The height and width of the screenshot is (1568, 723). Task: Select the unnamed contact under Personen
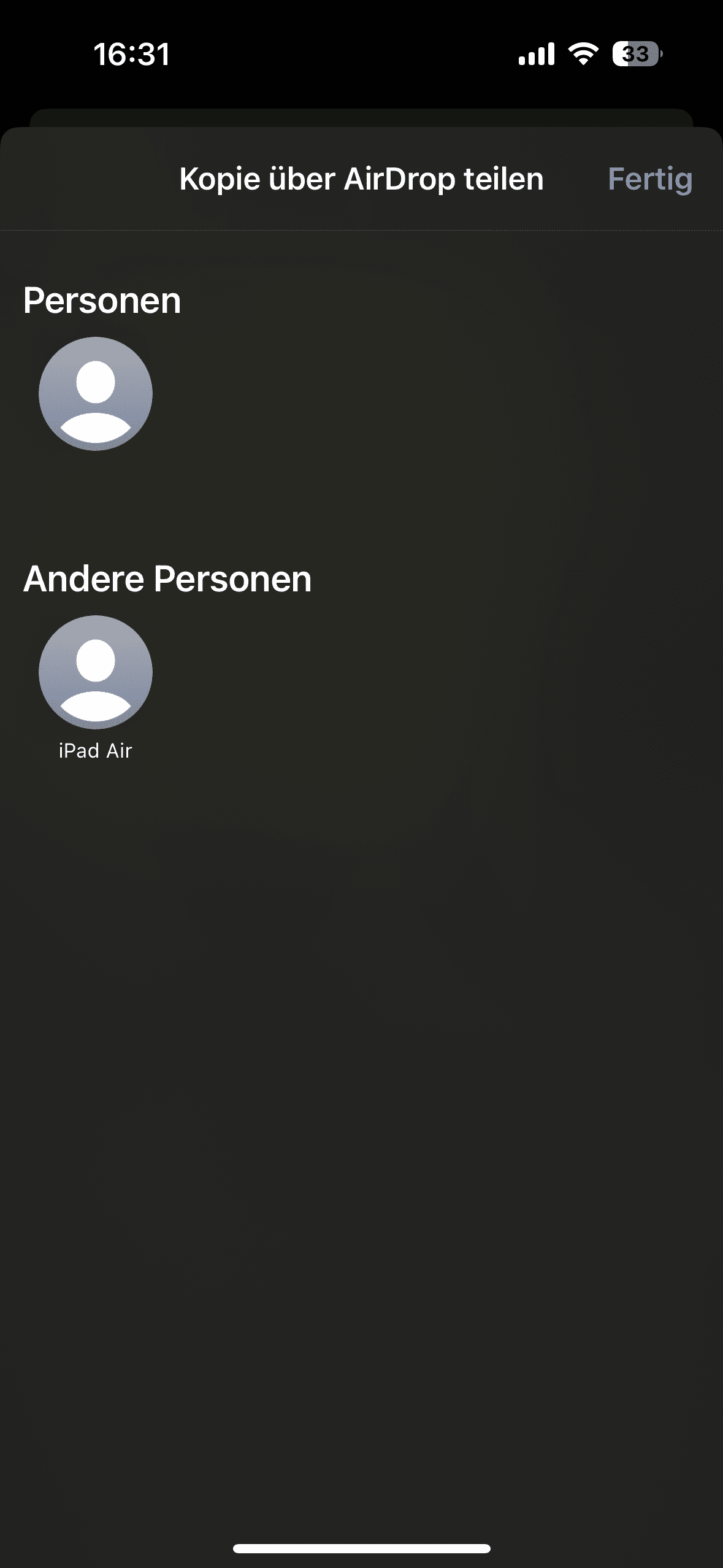pyautogui.click(x=96, y=394)
